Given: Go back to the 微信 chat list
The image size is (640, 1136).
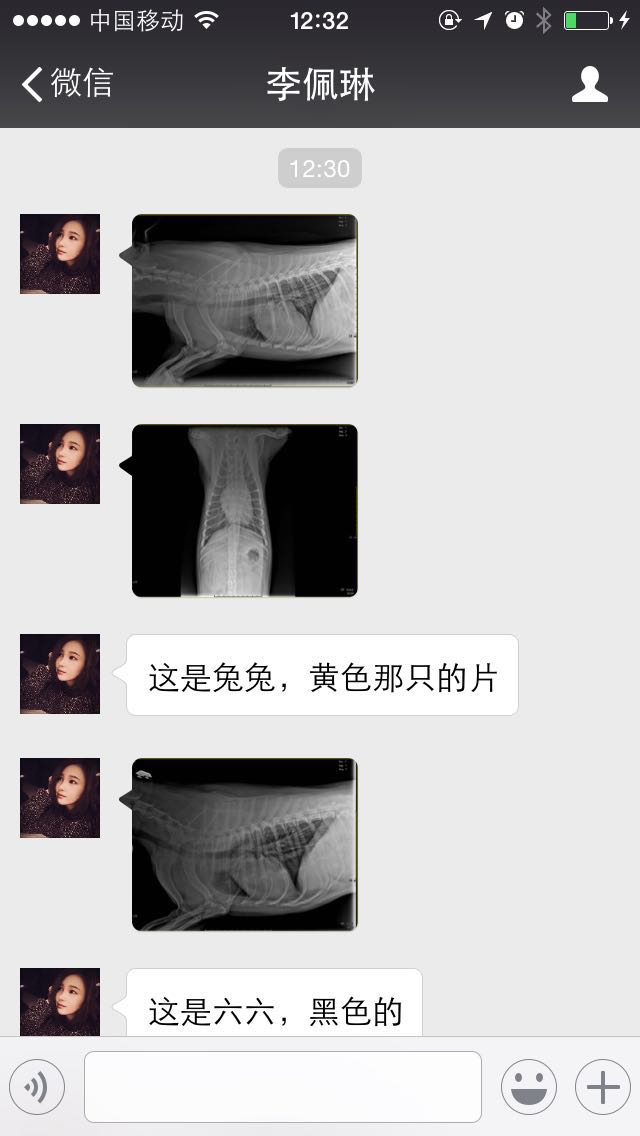Looking at the screenshot, I should (x=66, y=84).
